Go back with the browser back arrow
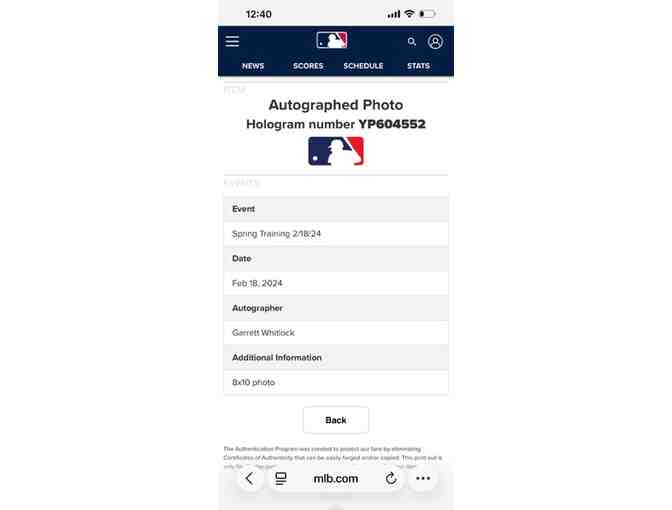This screenshot has height=510, width=672. (x=249, y=478)
